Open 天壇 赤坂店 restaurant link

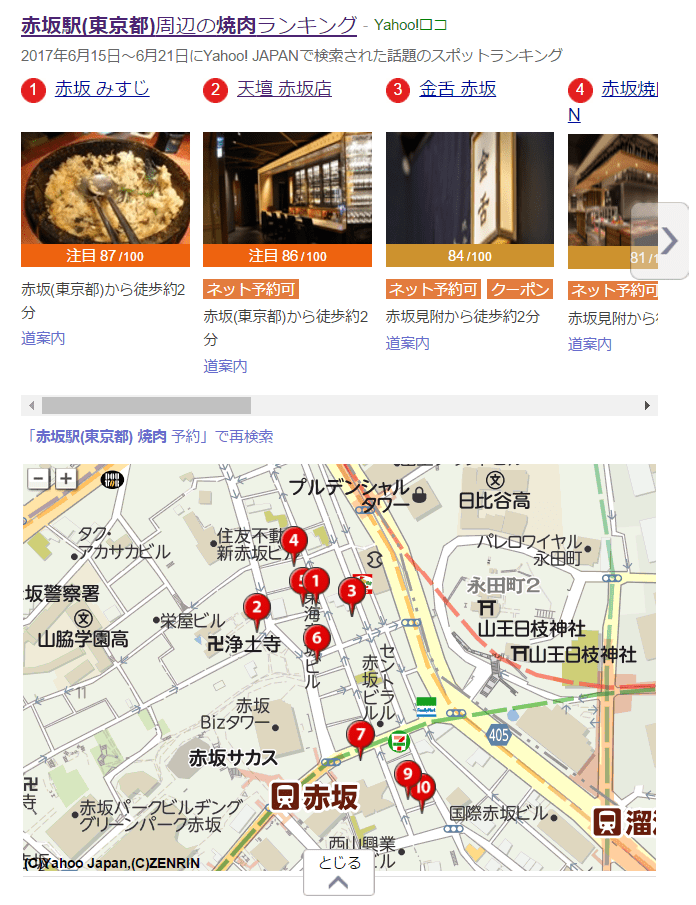(x=284, y=89)
